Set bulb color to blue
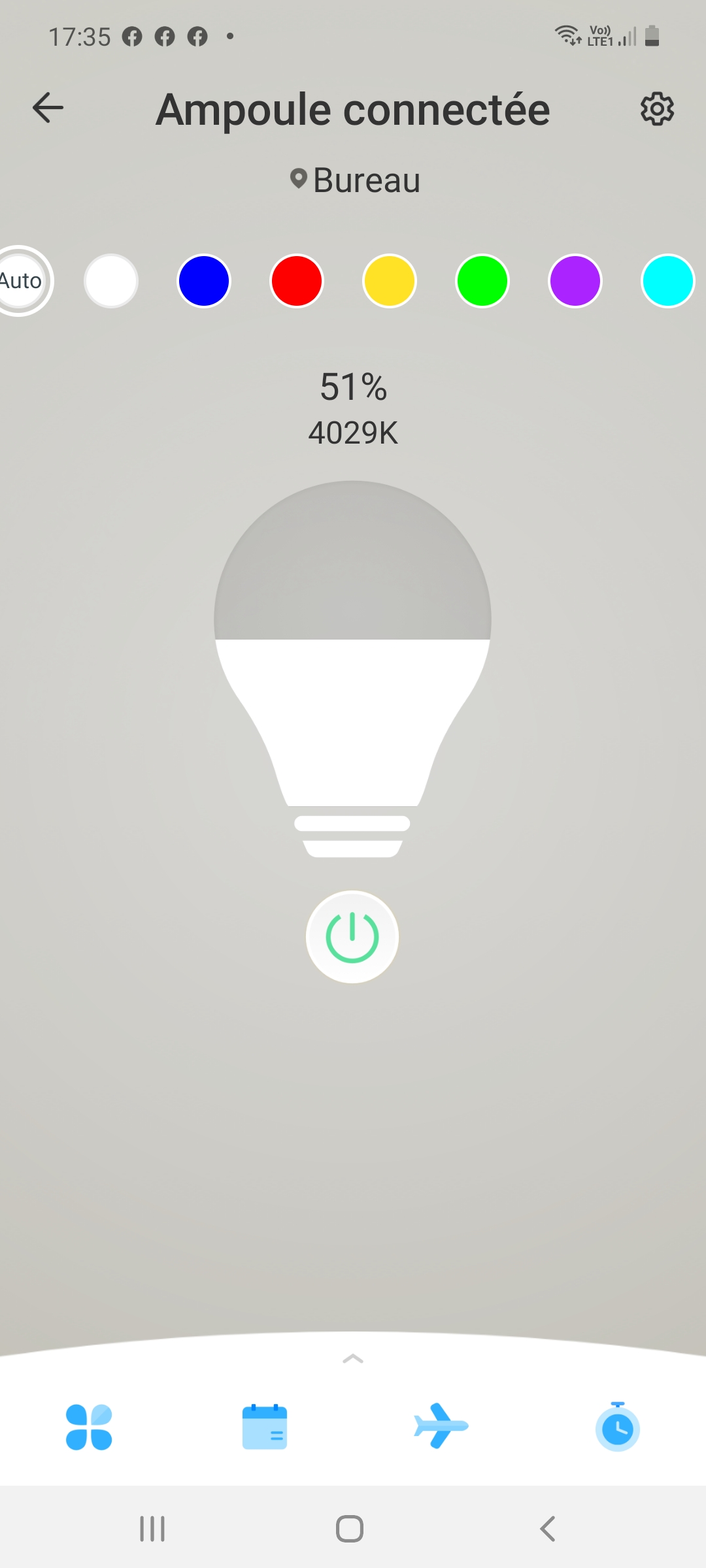Screen dimensions: 706x1568 pyautogui.click(x=204, y=281)
